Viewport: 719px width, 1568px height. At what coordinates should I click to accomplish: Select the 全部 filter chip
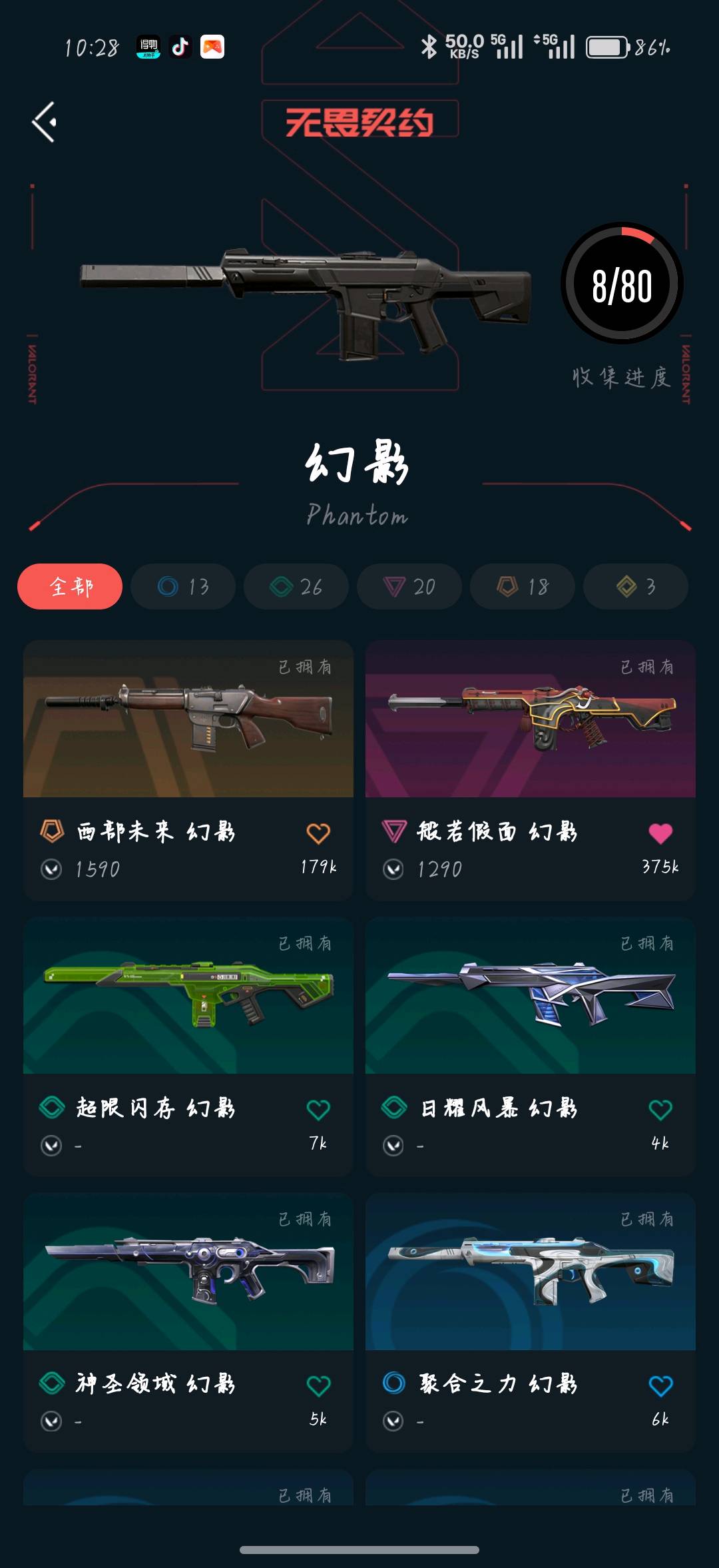pyautogui.click(x=70, y=587)
